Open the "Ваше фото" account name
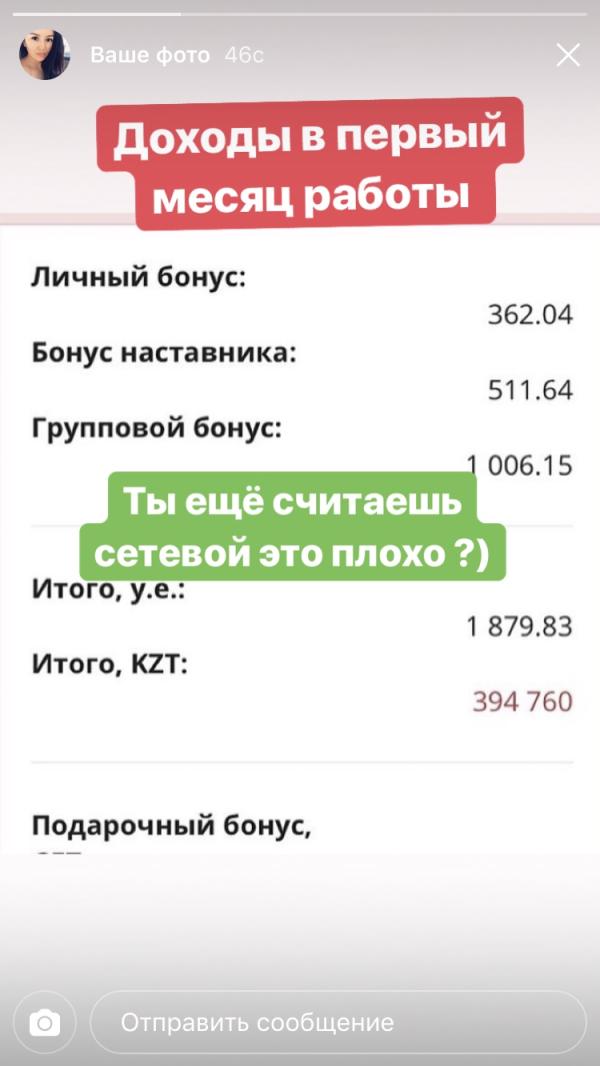 coord(150,55)
